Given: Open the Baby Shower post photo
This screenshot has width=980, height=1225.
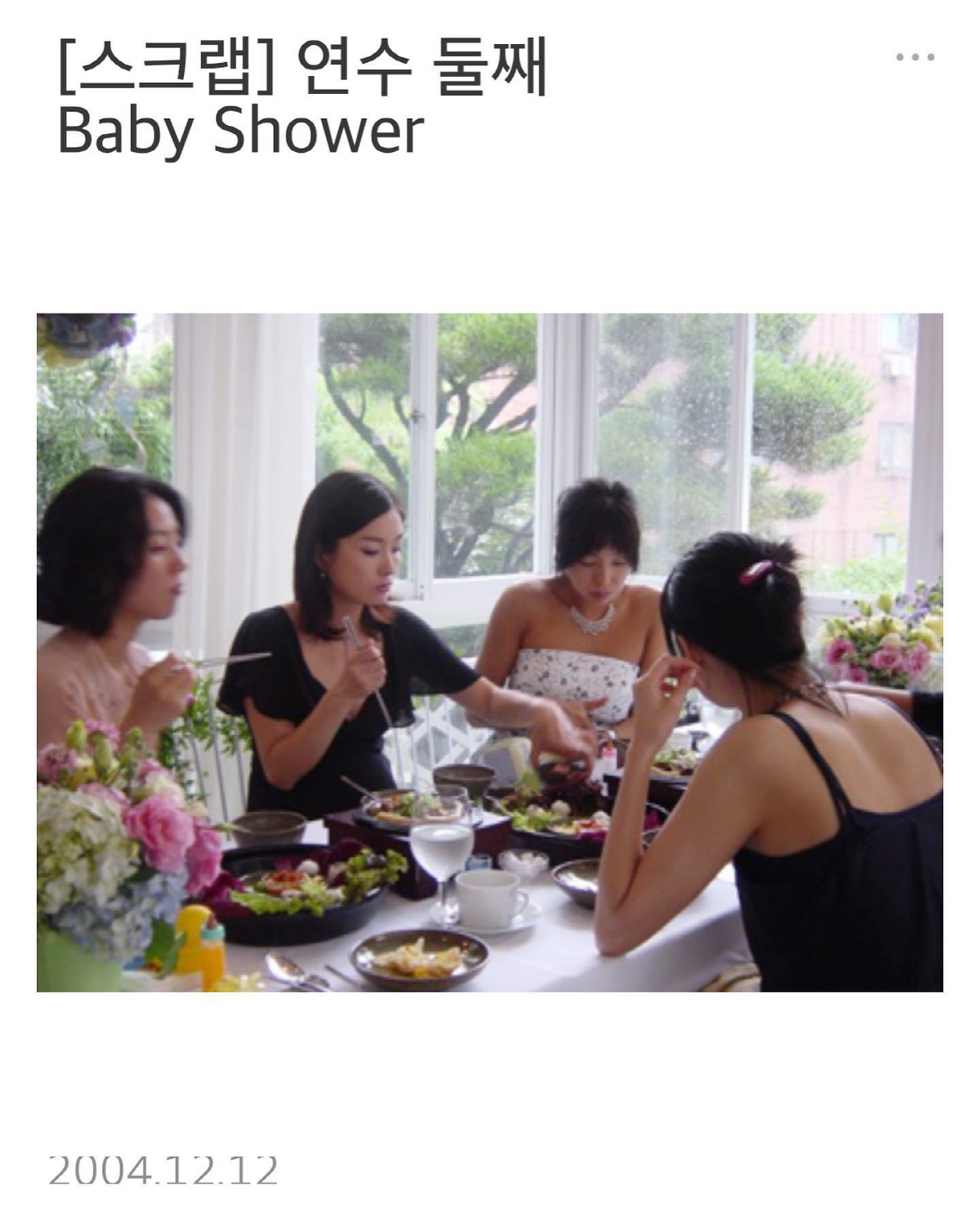Looking at the screenshot, I should 490,652.
